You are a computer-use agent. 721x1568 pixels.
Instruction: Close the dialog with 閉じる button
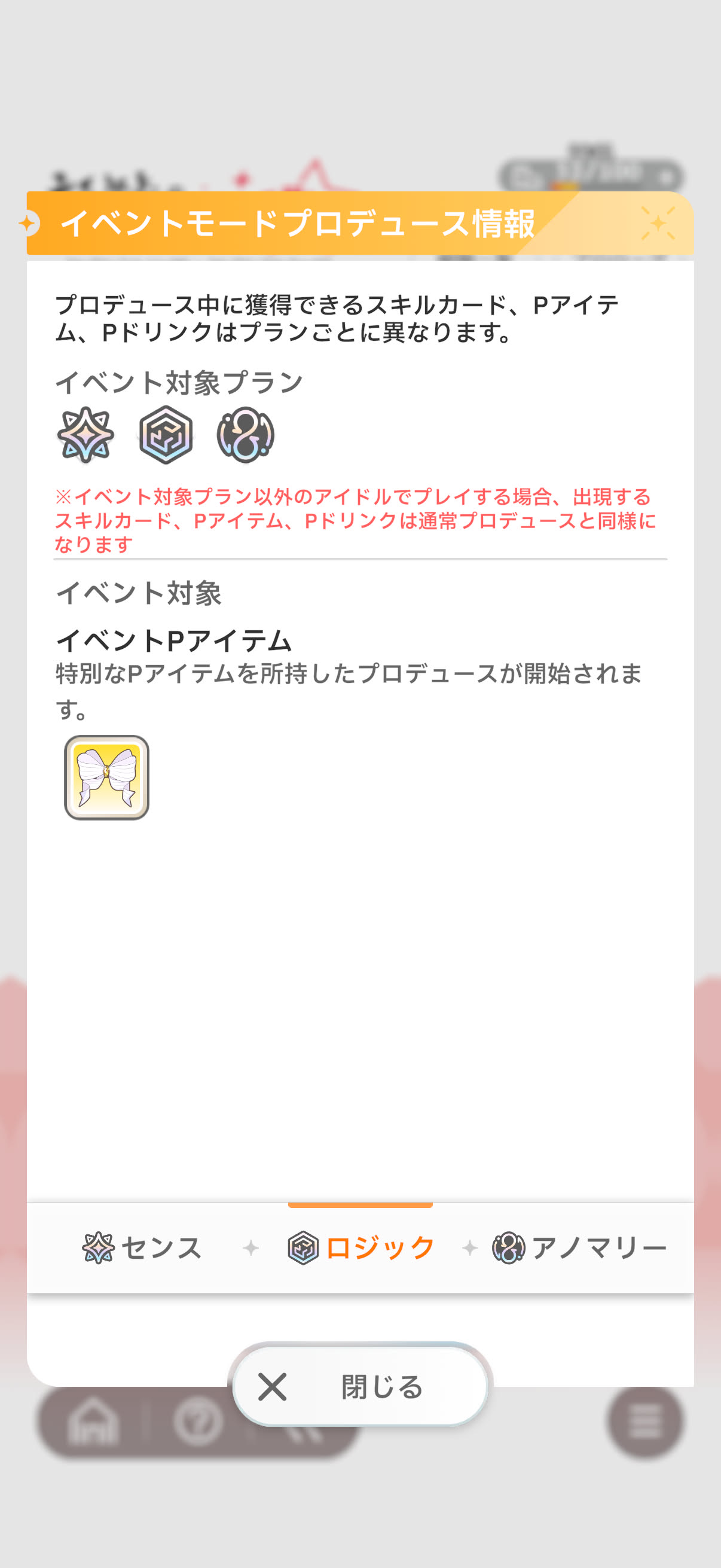[360, 1387]
